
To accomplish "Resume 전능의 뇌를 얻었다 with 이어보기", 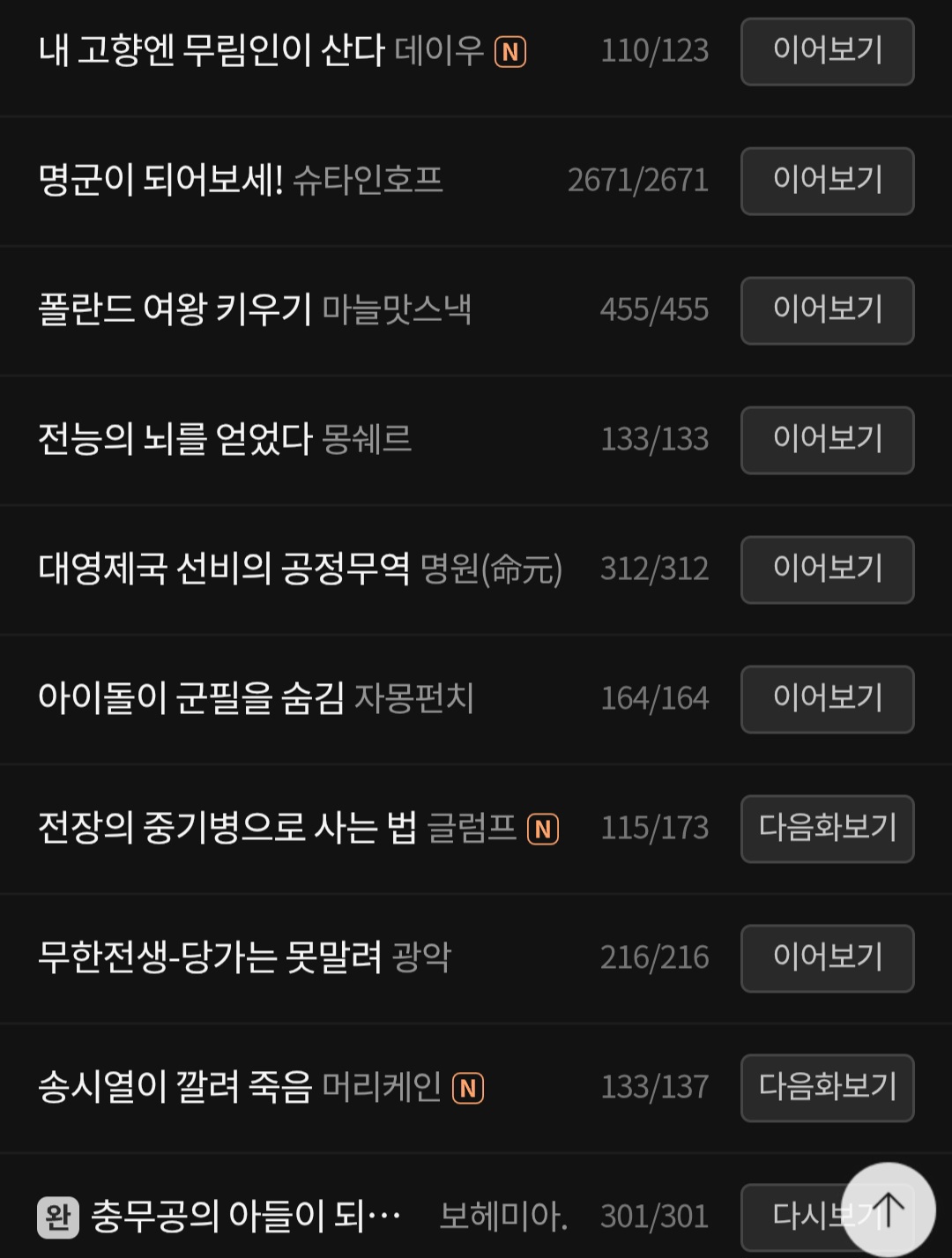I will (827, 440).
